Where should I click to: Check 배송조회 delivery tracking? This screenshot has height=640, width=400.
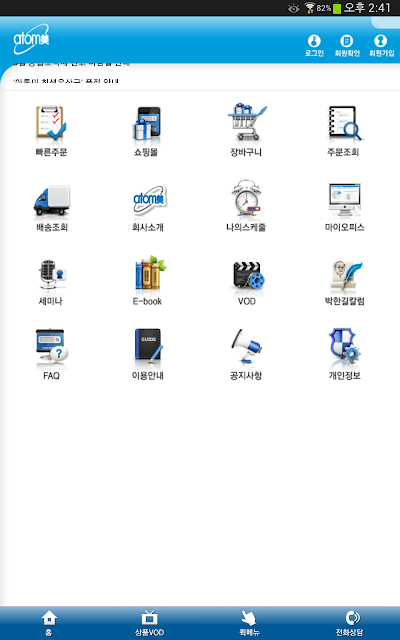(51, 207)
